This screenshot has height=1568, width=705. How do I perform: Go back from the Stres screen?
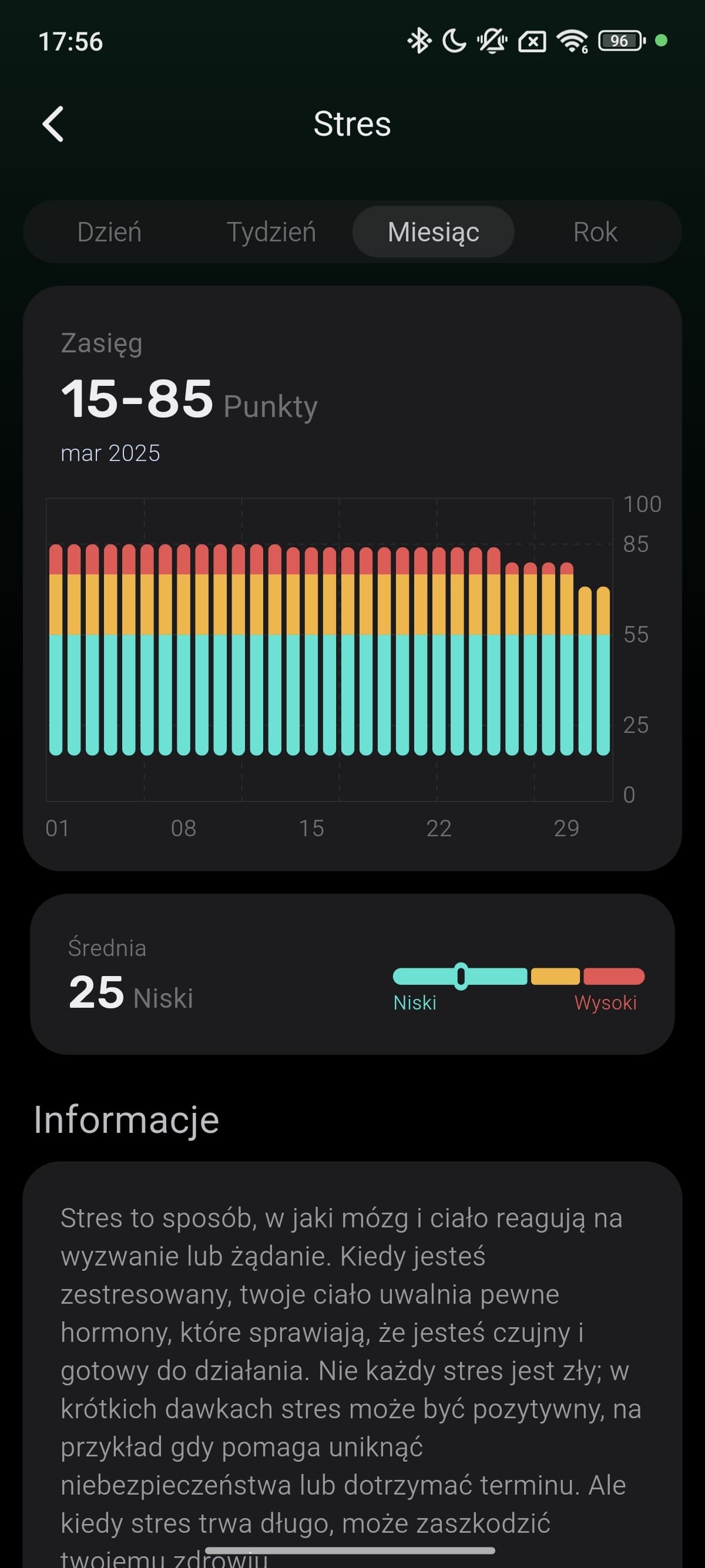pos(53,124)
